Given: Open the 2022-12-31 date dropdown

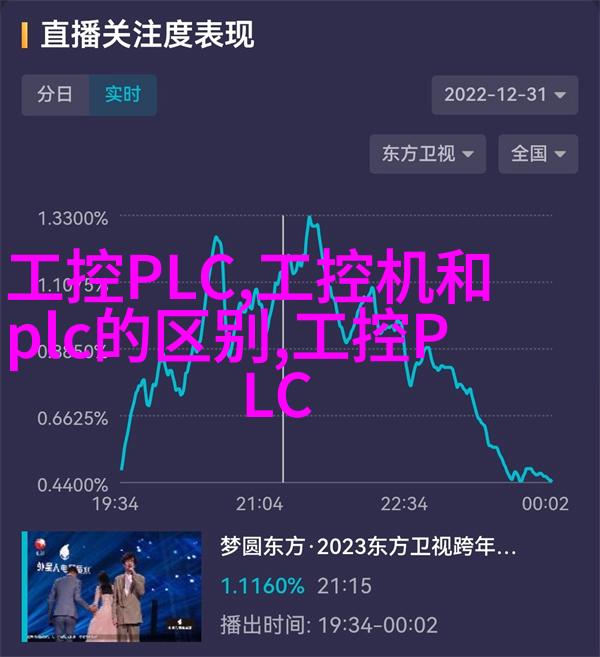Looking at the screenshot, I should [x=505, y=95].
